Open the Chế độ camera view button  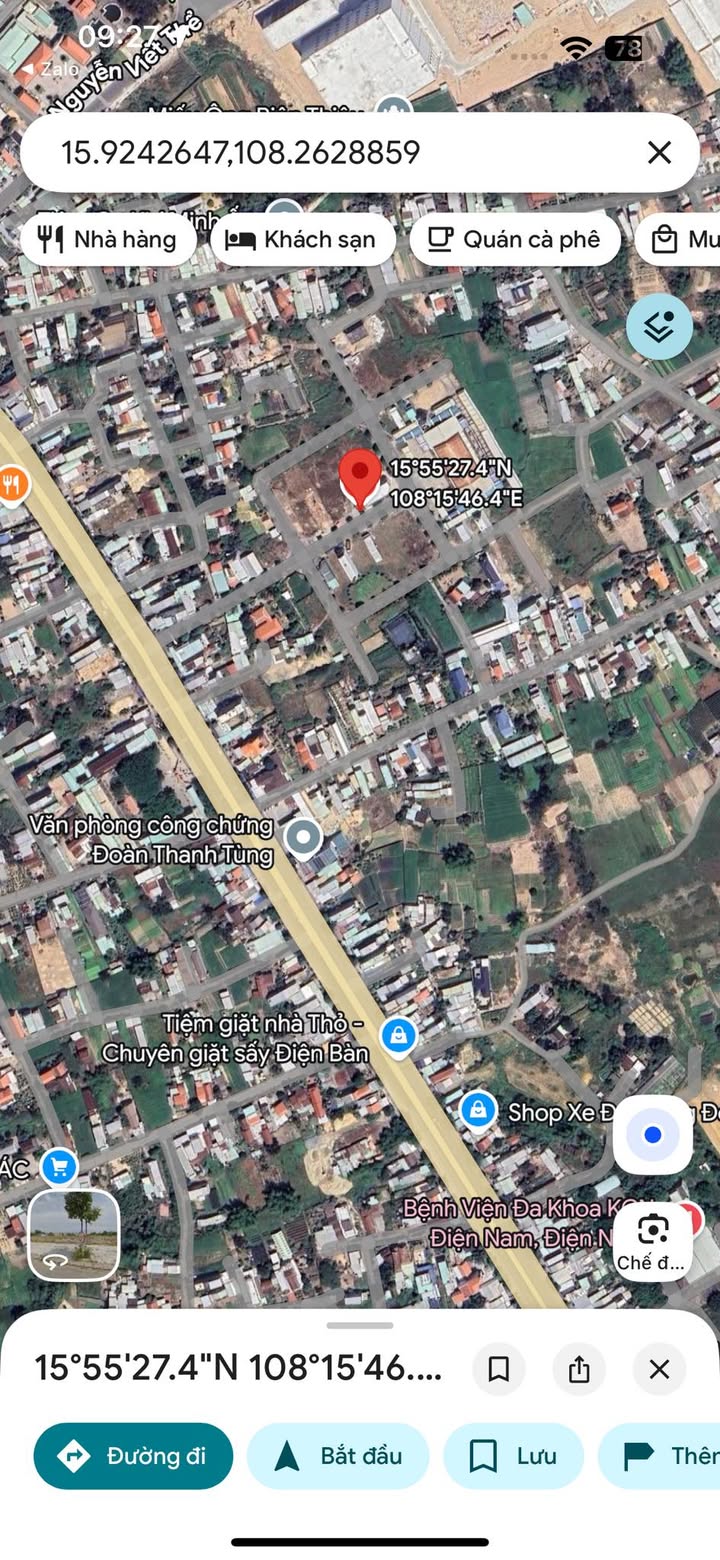point(653,1240)
